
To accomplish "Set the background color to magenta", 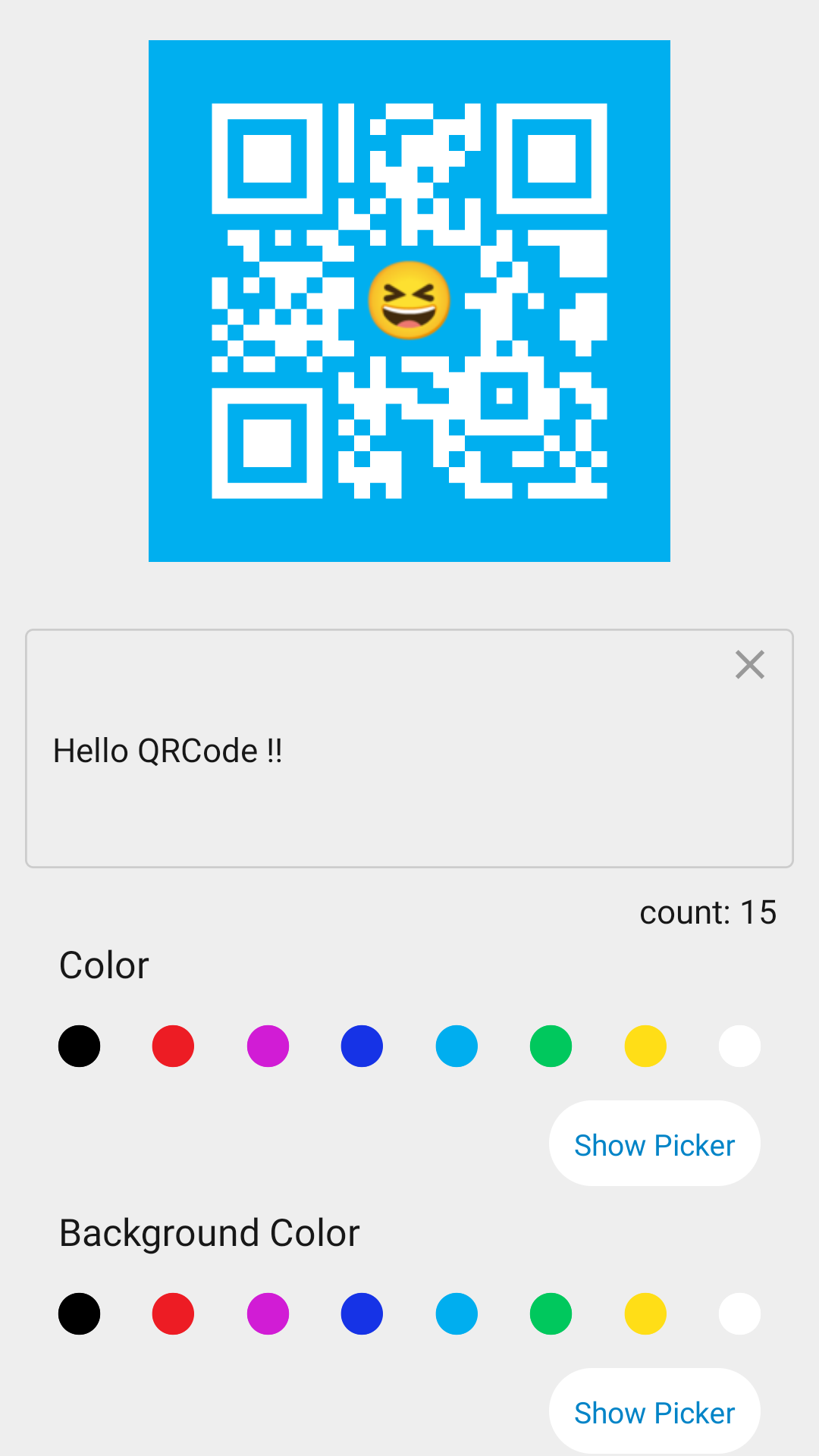I will pos(268,1313).
